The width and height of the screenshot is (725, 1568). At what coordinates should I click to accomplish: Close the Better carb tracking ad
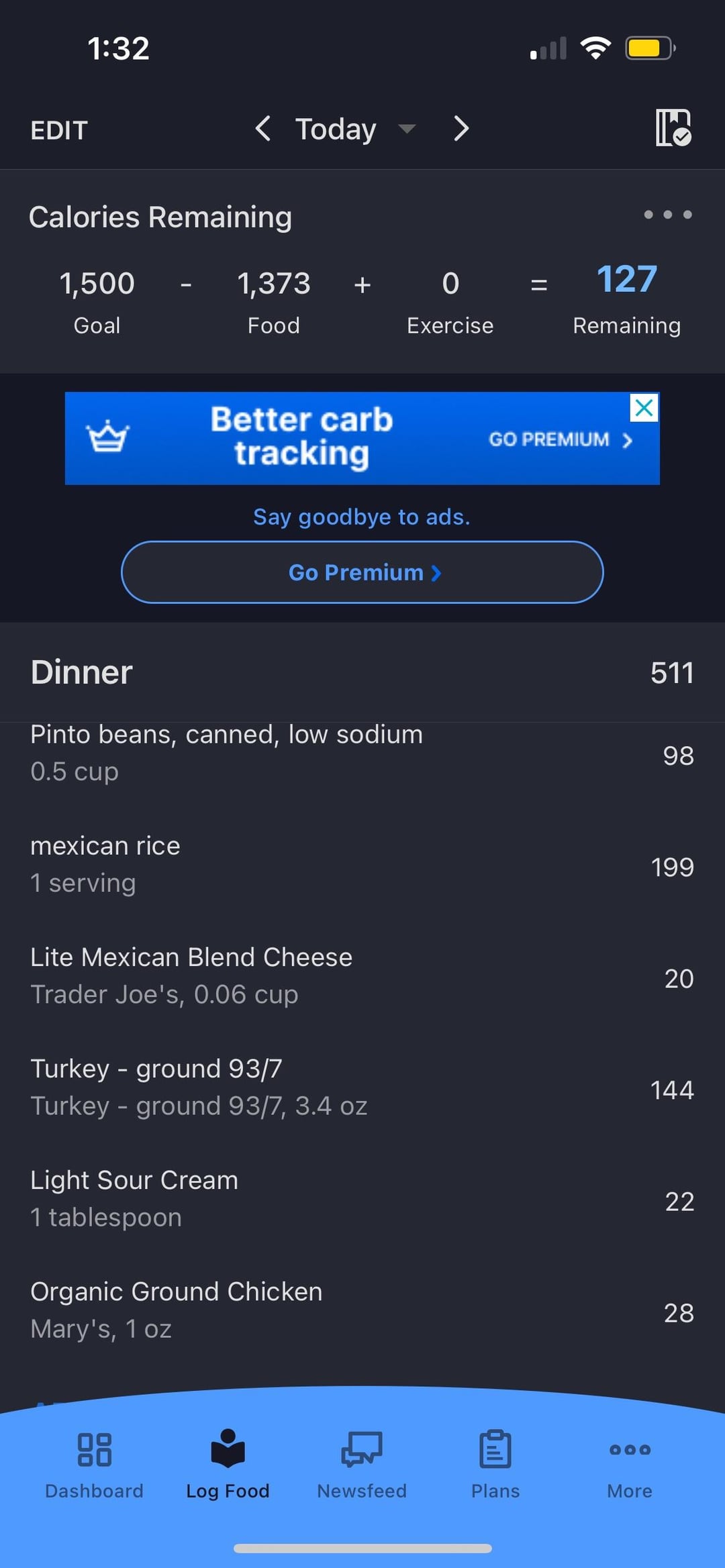644,408
